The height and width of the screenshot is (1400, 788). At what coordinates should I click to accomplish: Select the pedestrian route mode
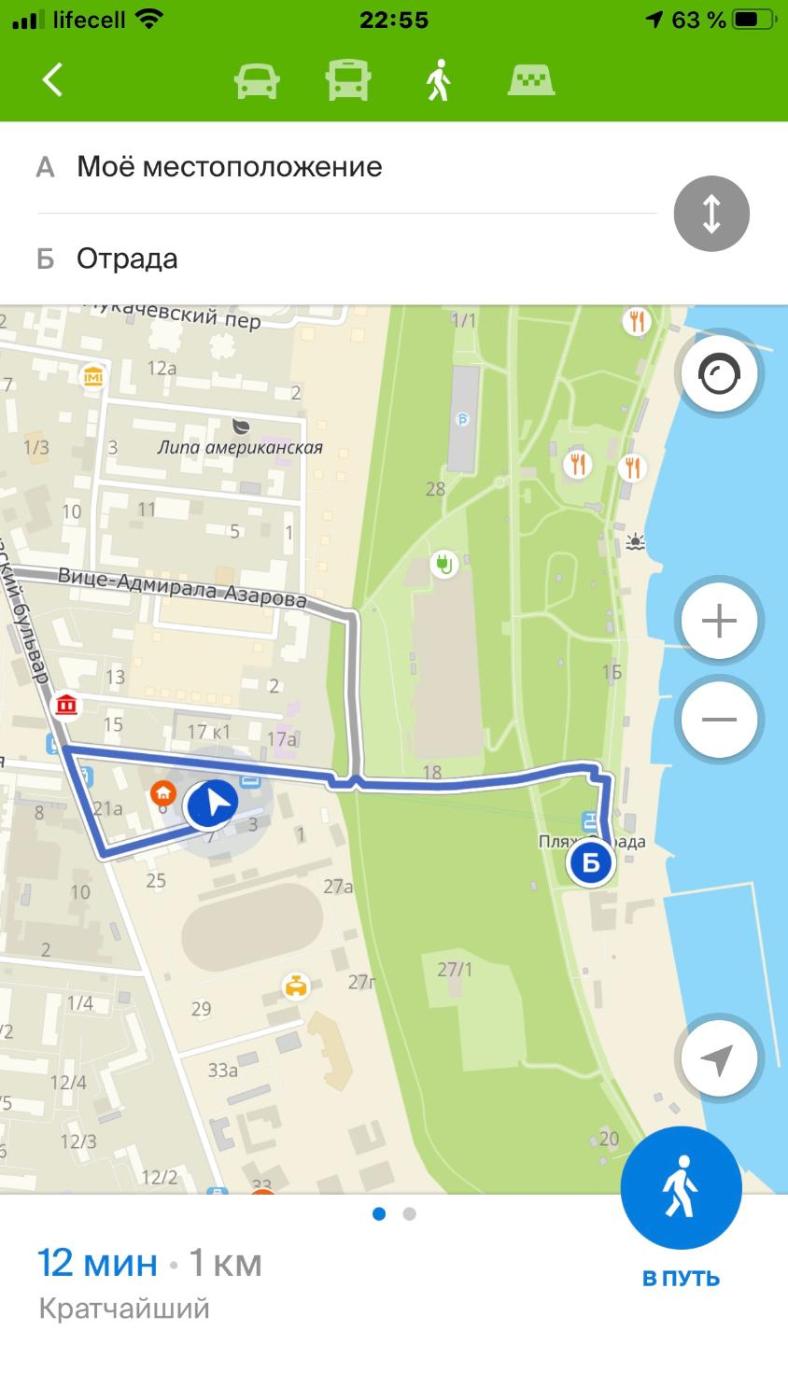[438, 81]
